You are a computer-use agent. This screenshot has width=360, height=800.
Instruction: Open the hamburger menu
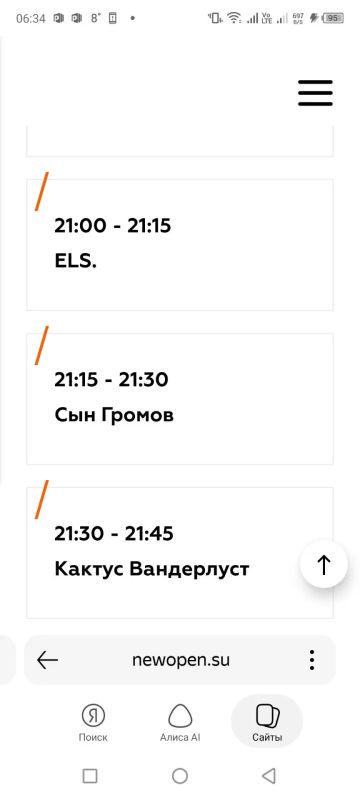point(315,93)
